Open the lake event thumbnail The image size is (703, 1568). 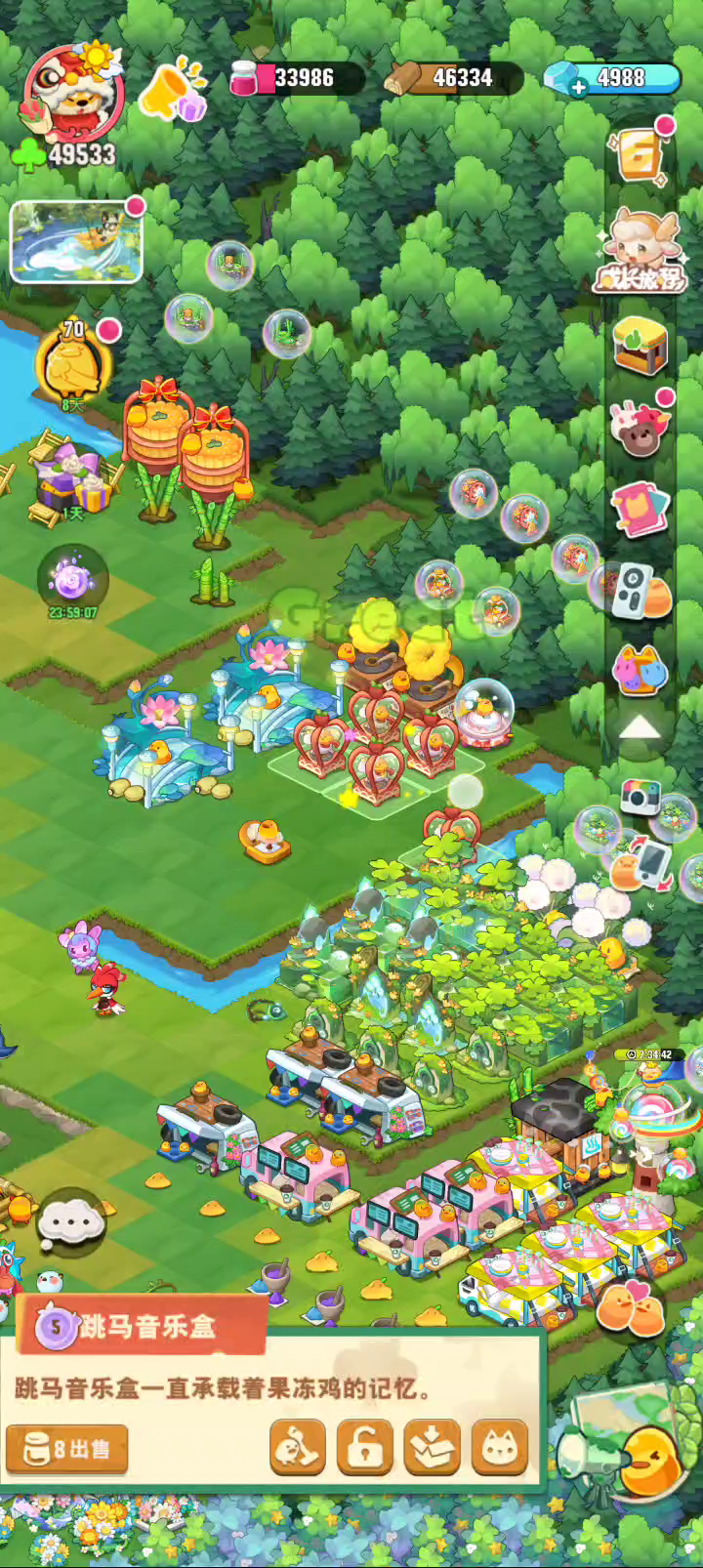77,241
